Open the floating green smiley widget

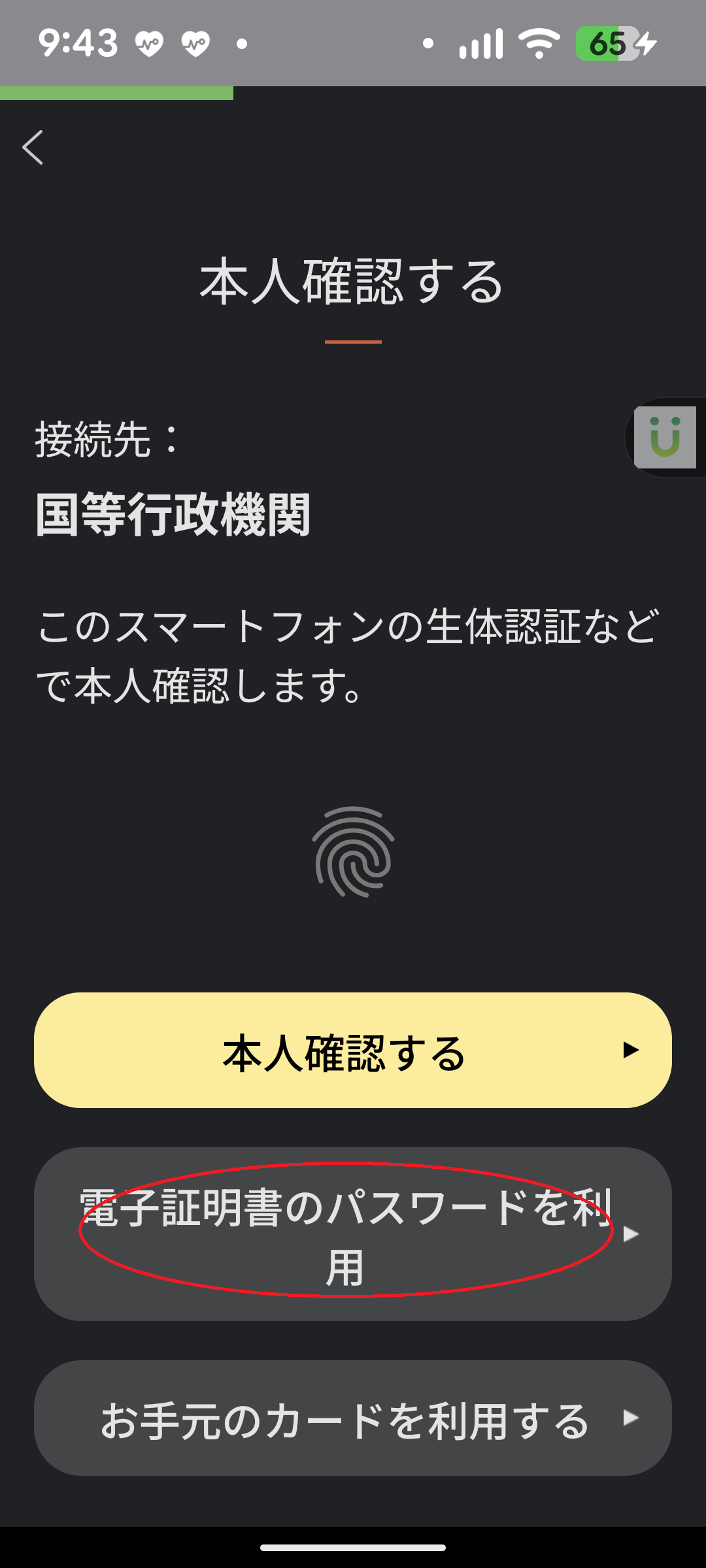[665, 437]
